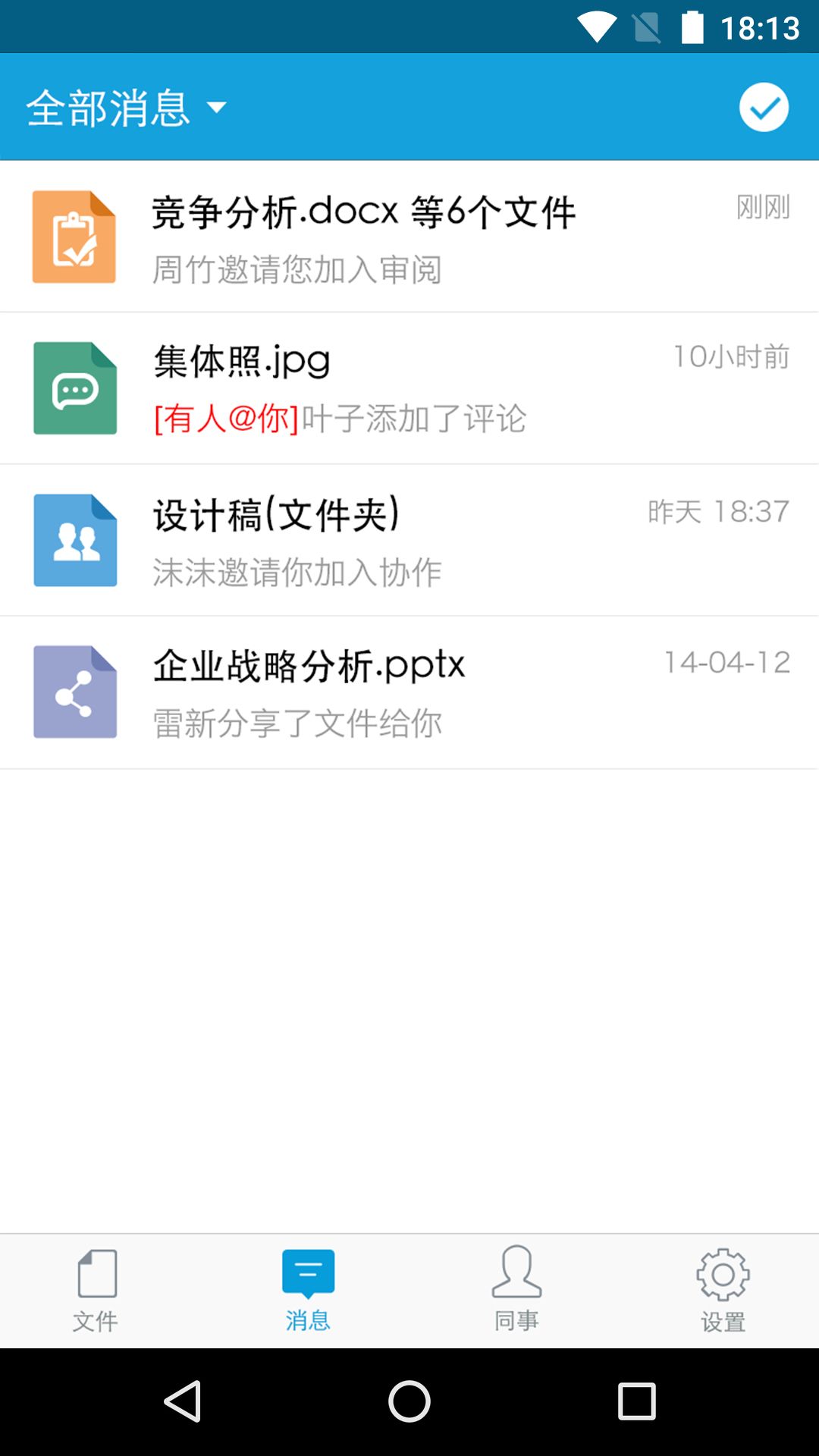Click the purple share icon for 企业战略分析.pptx

coord(74,691)
